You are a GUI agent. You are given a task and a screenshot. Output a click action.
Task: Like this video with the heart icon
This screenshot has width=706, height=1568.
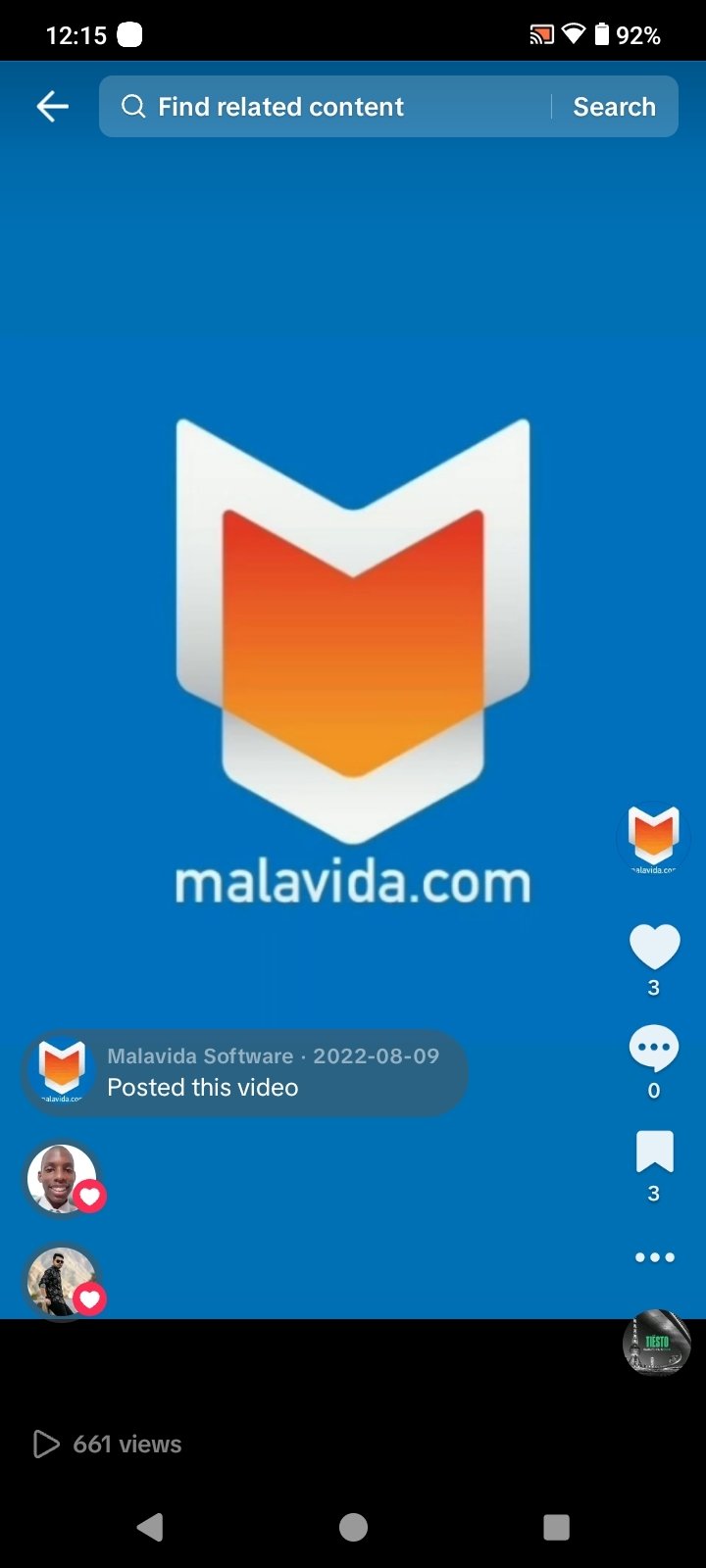[x=654, y=947]
